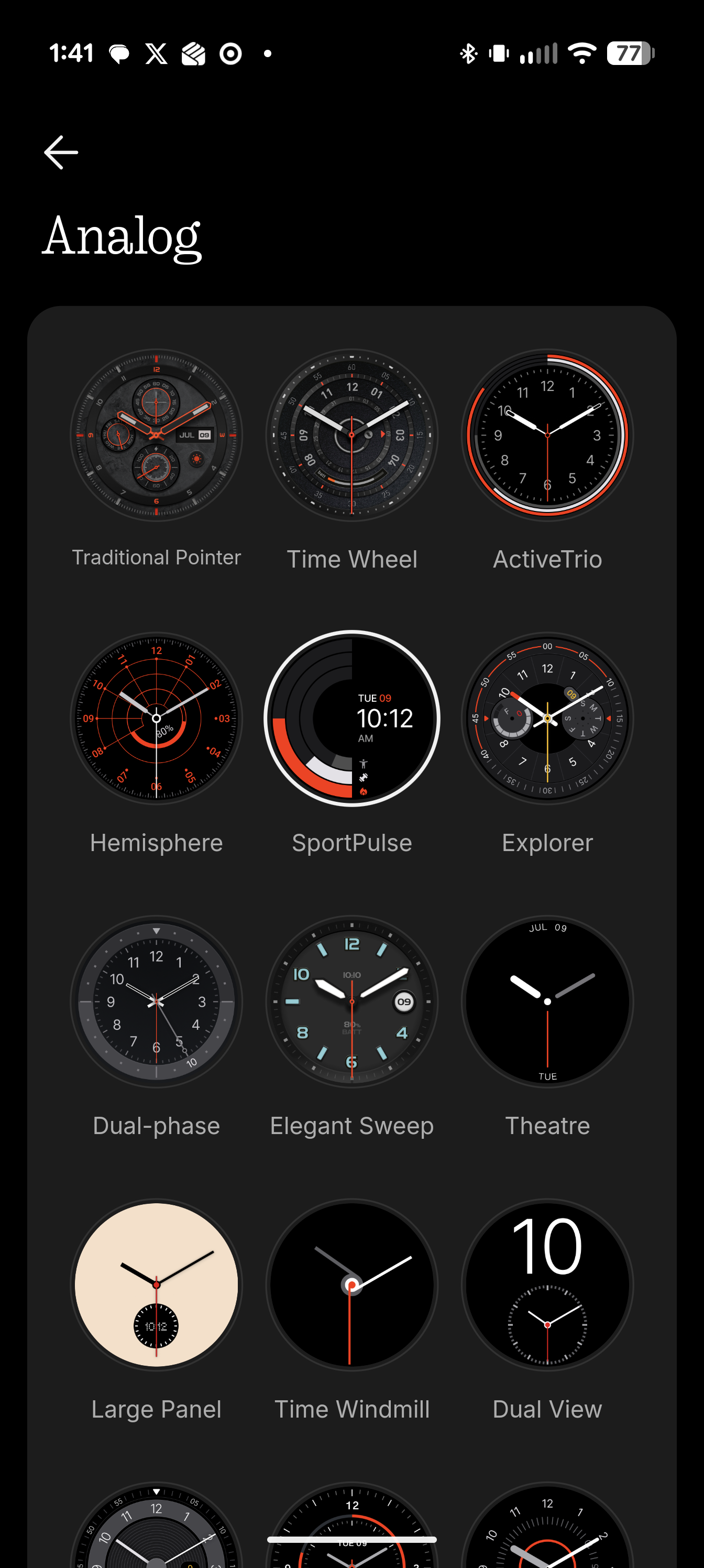Select the Explorer watch face
This screenshot has height=1568, width=704.
tap(547, 719)
